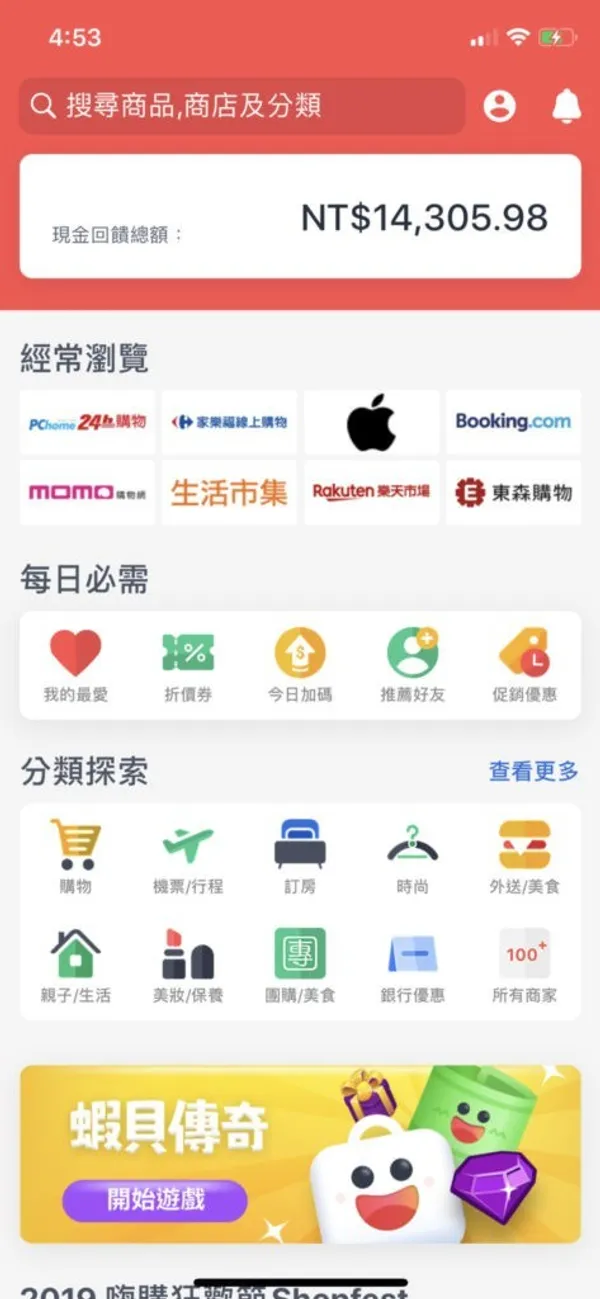Tap 開始遊戲 on the 蝦貝傳奇 banner
Image resolution: width=600 pixels, height=1299 pixels.
tap(155, 1200)
